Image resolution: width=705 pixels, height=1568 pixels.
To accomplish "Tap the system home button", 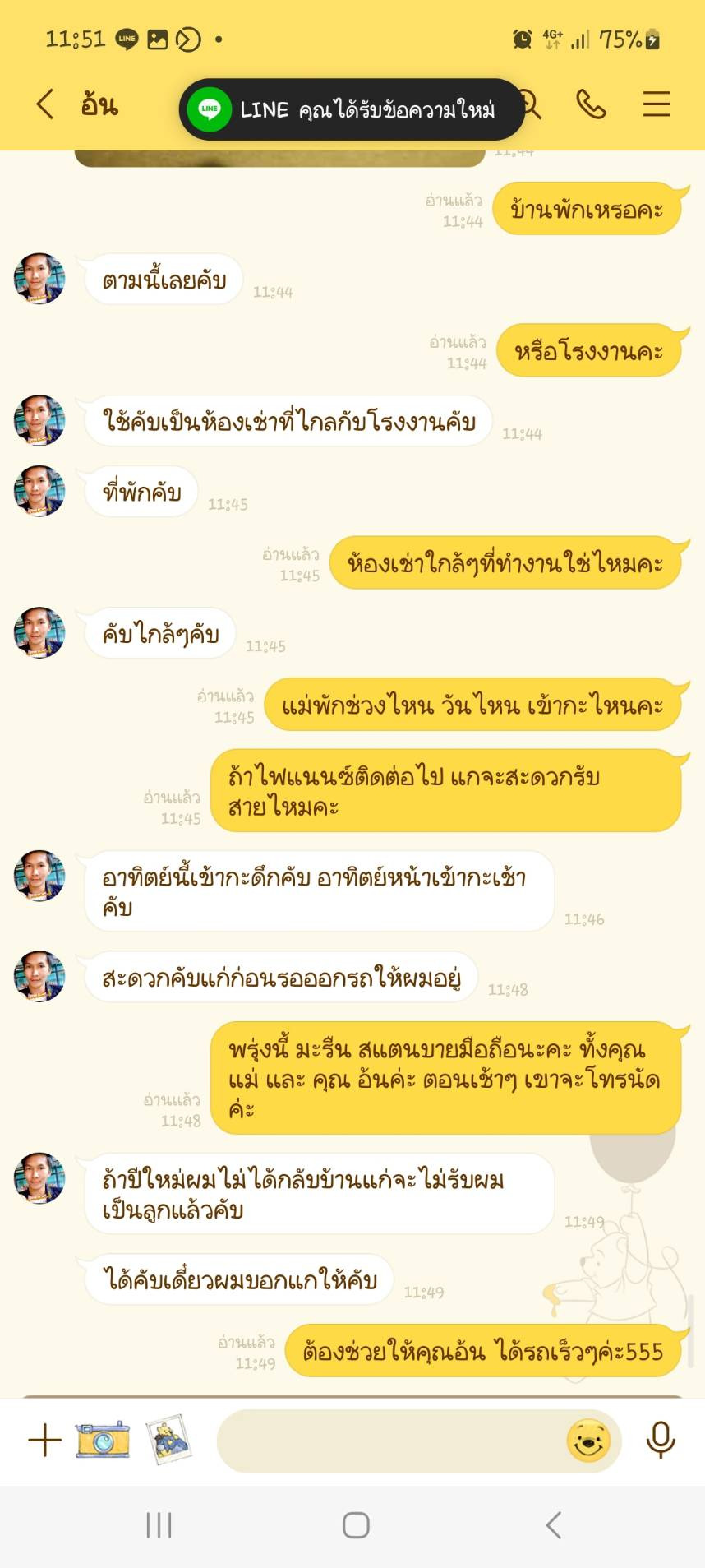I will 356,1525.
